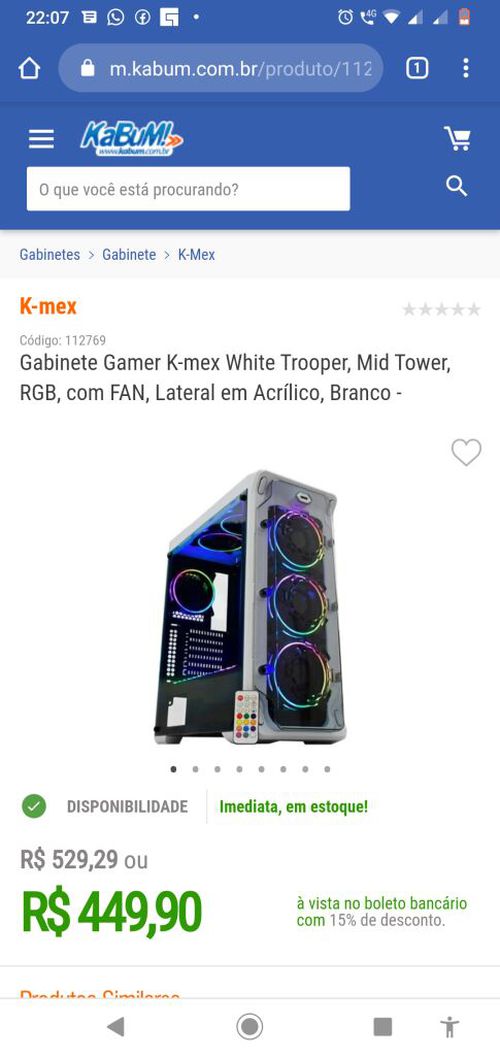Open the White Trooper product image

point(250,607)
